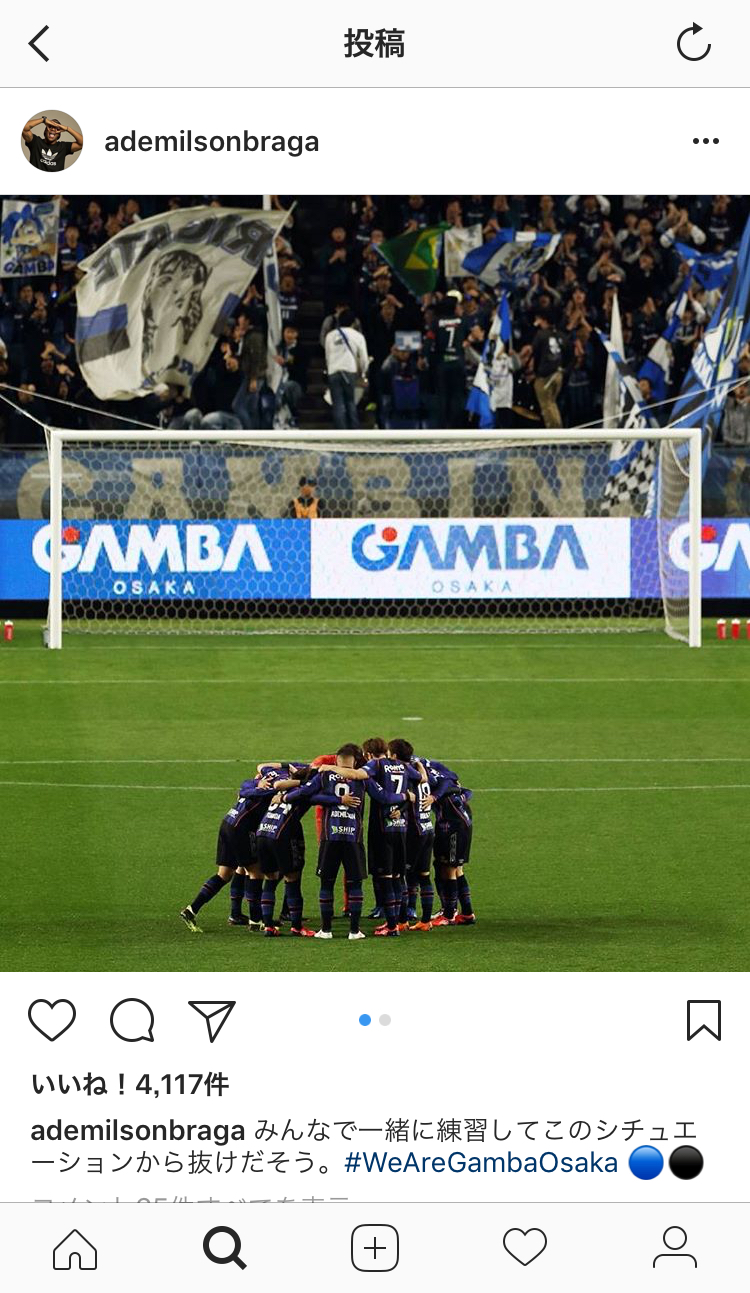Switch to the Search tab
The height and width of the screenshot is (1293, 750).
224,1248
